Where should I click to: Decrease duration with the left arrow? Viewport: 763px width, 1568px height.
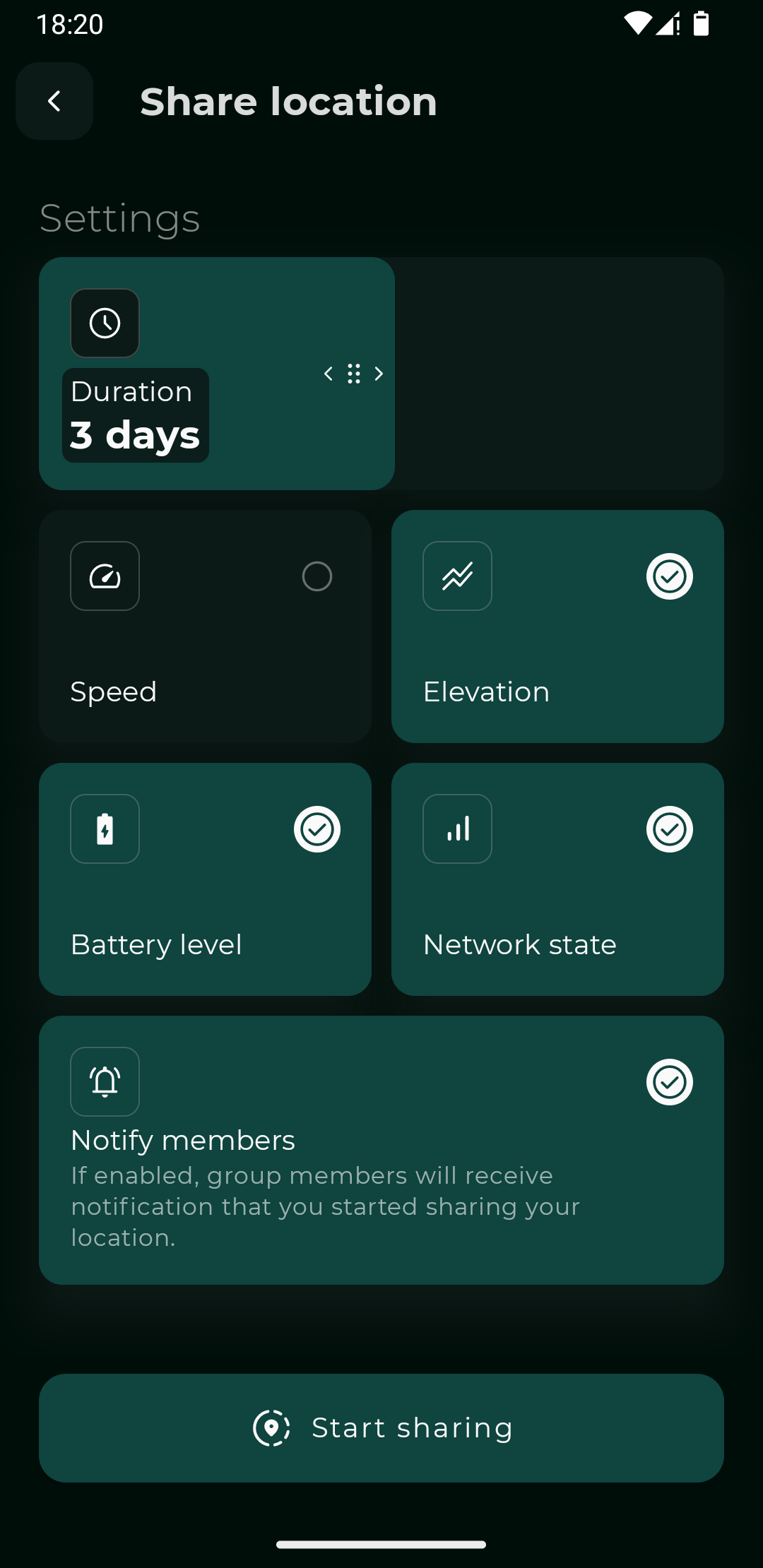click(x=329, y=374)
